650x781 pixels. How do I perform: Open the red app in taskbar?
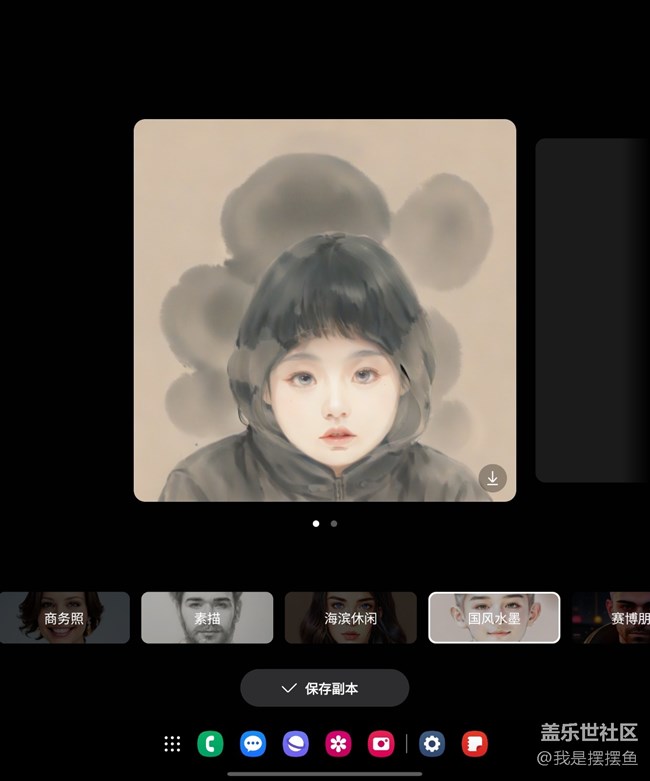pos(474,743)
